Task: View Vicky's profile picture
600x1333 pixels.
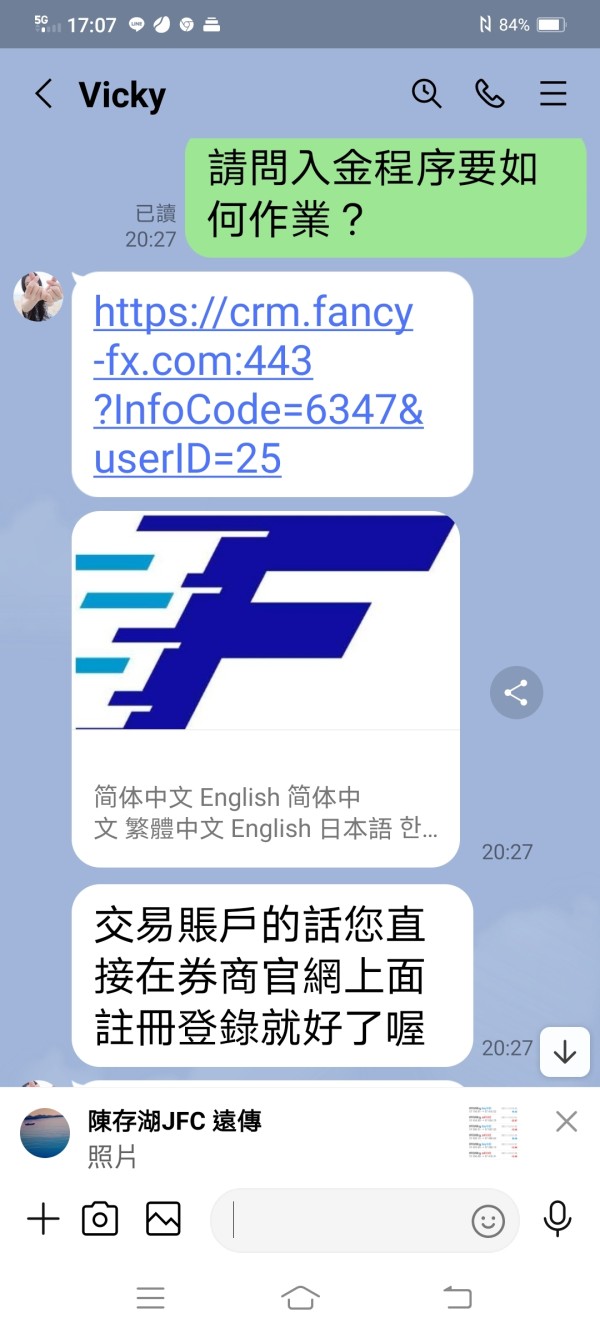Action: (x=38, y=296)
